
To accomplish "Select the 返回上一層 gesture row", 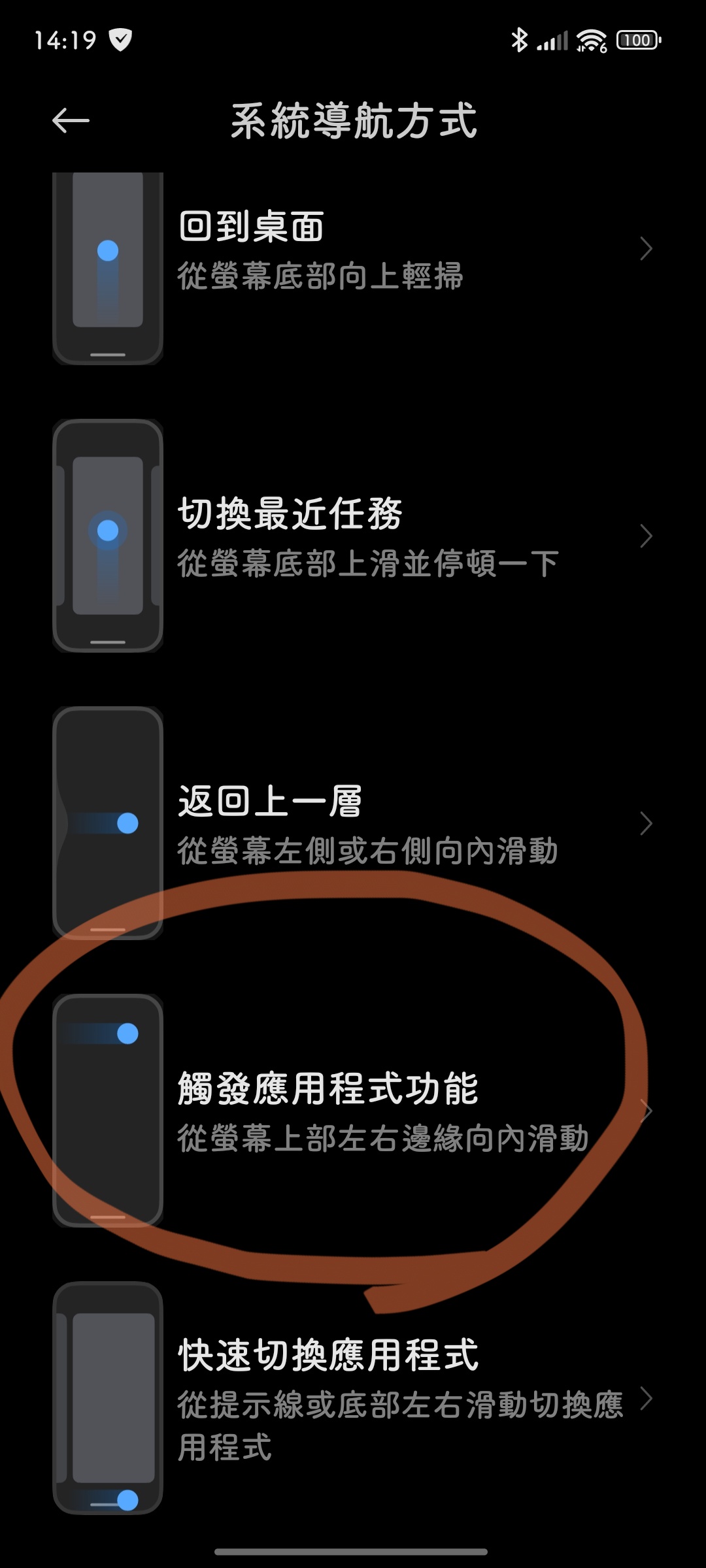I will pos(353,825).
